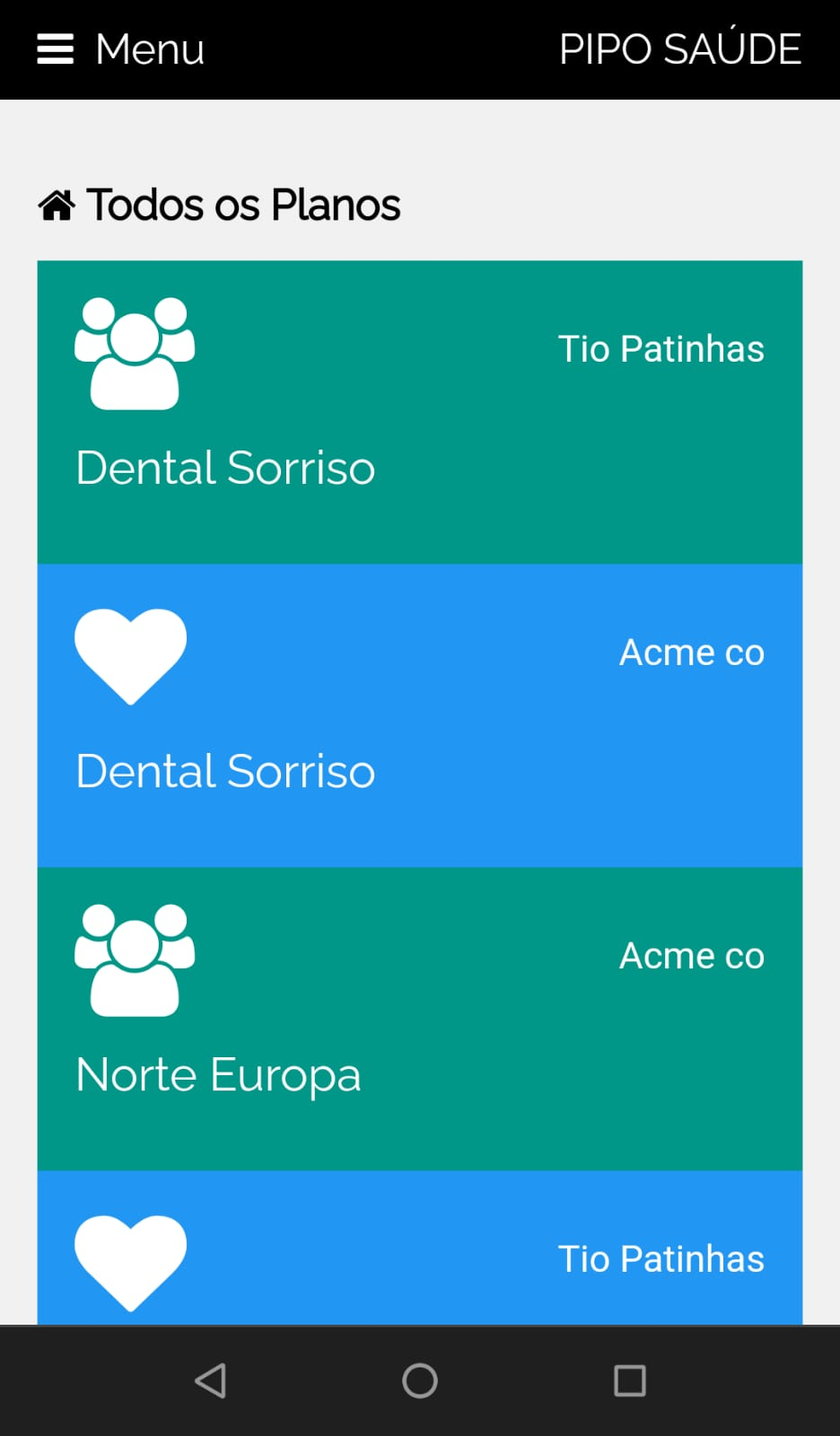Click the Todos os Planos heading

242,204
